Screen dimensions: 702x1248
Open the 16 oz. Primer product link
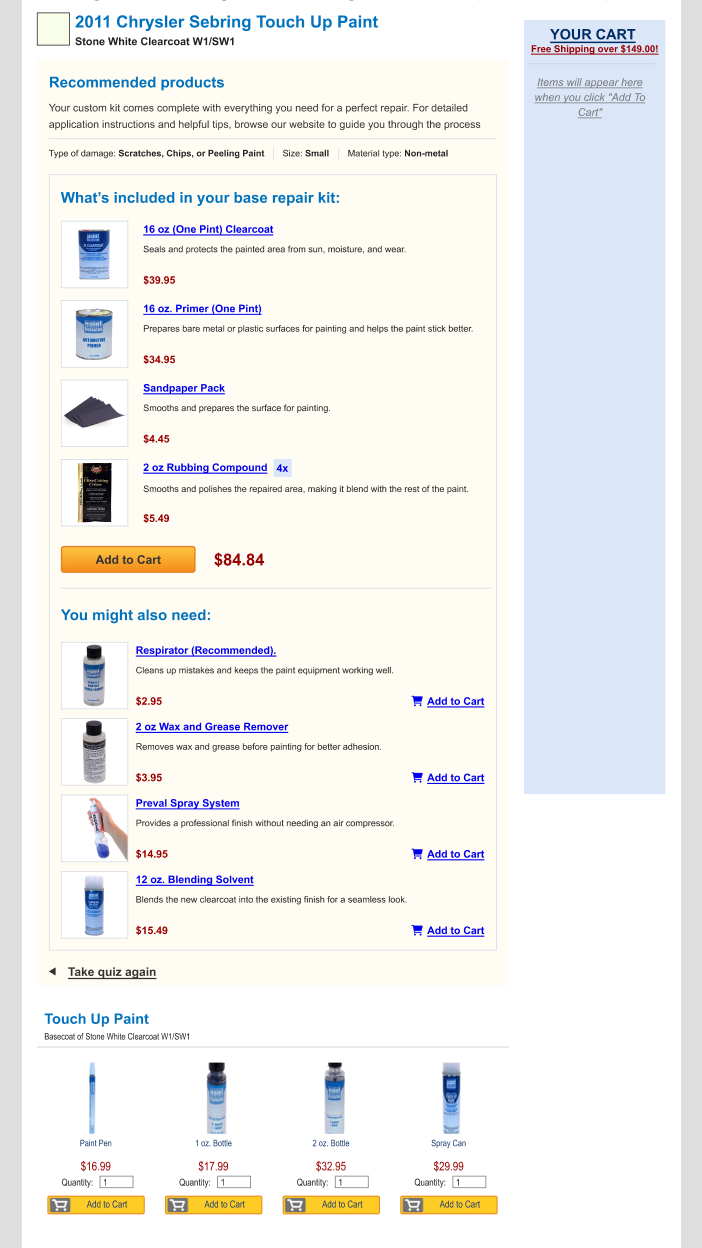202,309
